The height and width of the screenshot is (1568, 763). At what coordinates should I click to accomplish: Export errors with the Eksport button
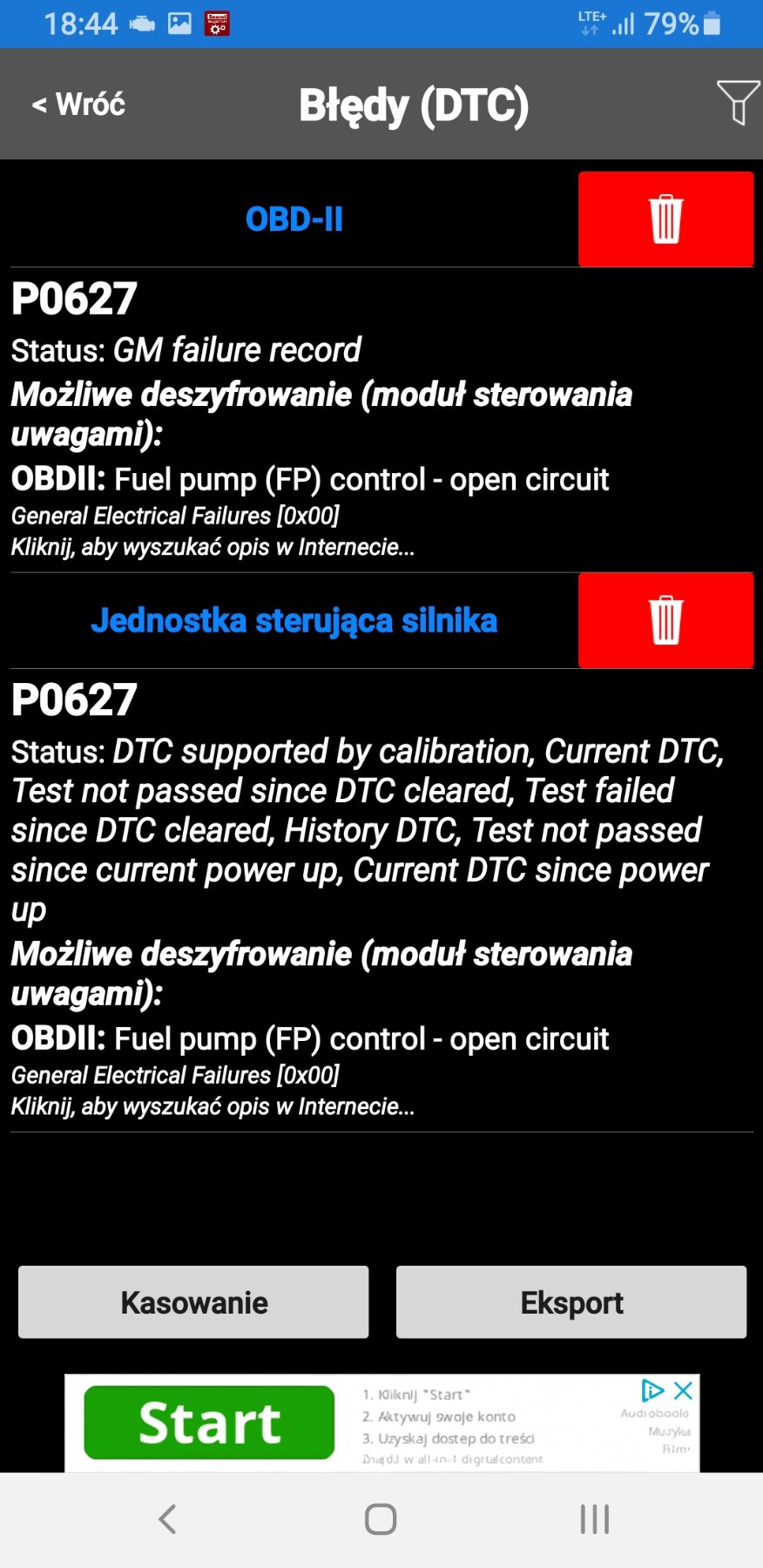click(571, 1302)
